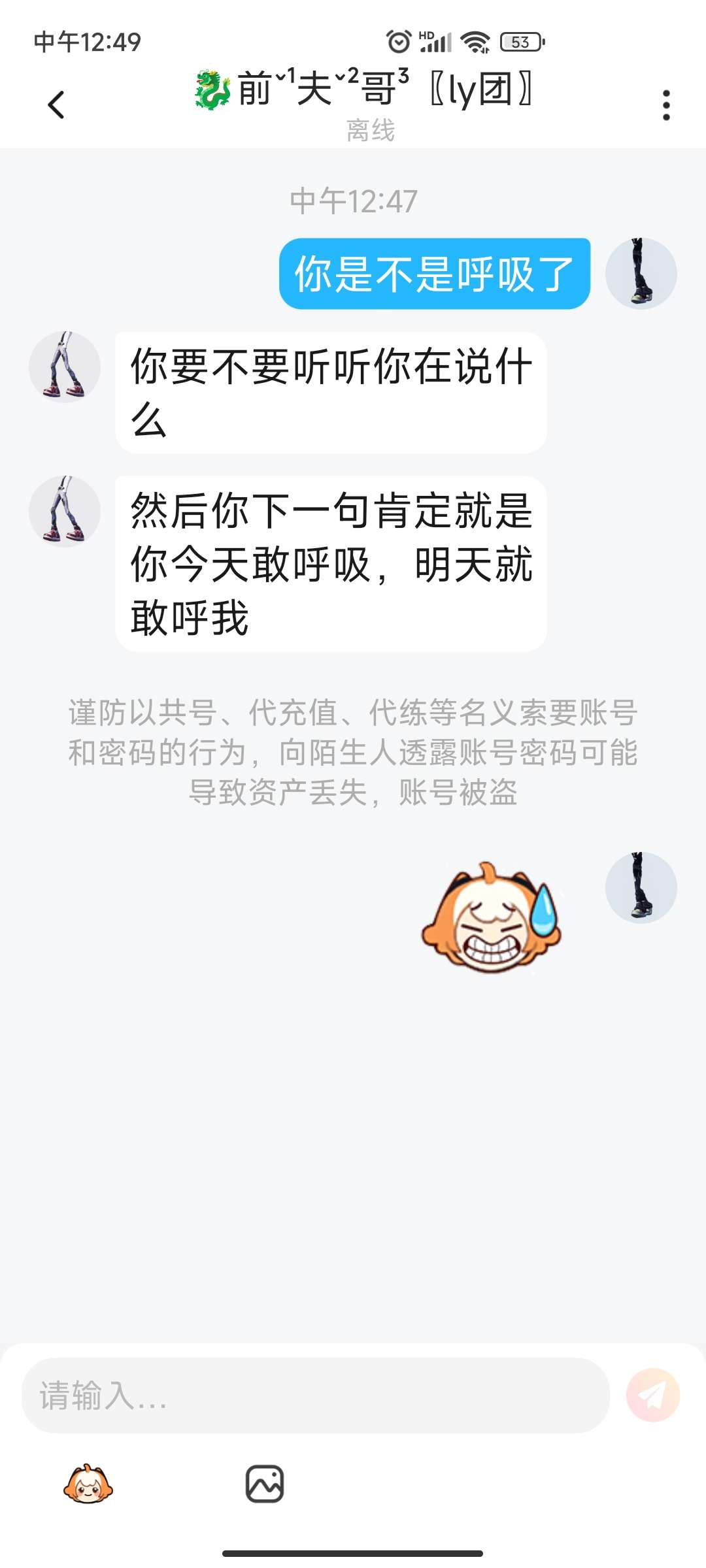Open the emoji sticker picker
The width and height of the screenshot is (706, 1568).
point(88,1484)
